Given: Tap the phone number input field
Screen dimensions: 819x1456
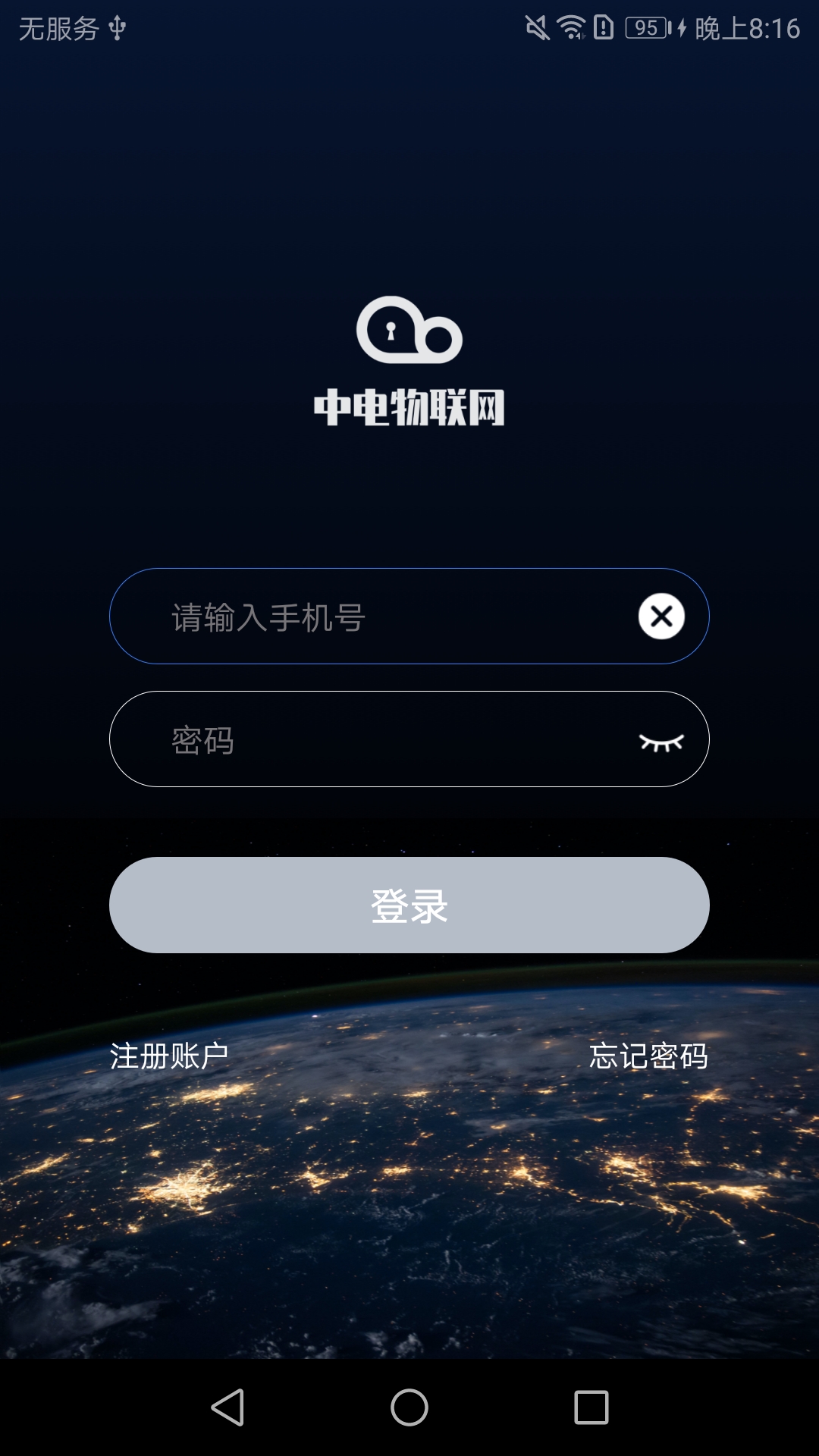Looking at the screenshot, I should coord(379,617).
